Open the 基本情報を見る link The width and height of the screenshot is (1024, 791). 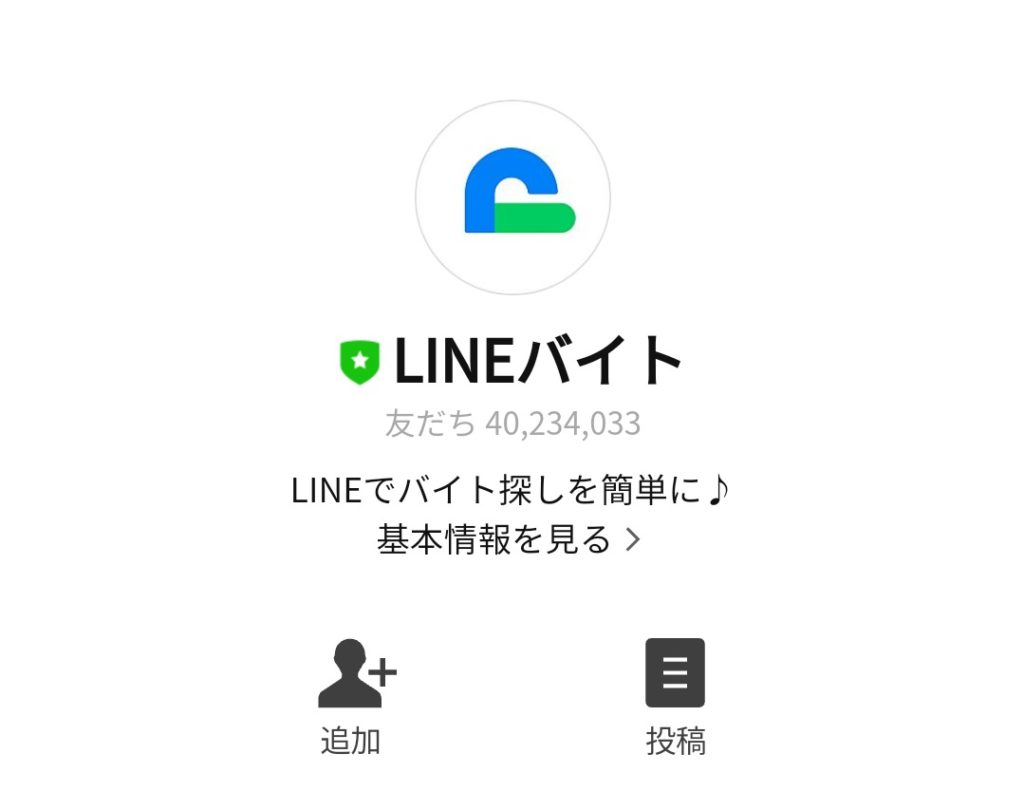click(x=509, y=540)
